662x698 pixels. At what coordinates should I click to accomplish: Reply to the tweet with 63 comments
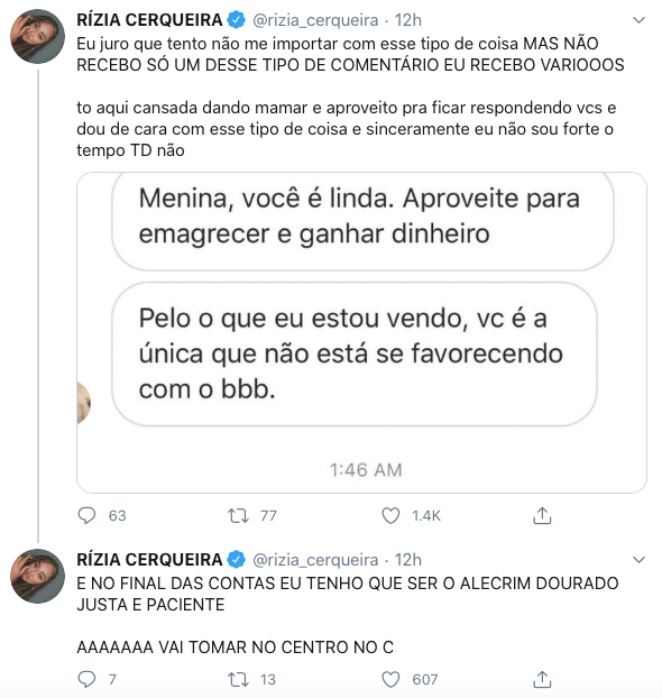click(87, 515)
